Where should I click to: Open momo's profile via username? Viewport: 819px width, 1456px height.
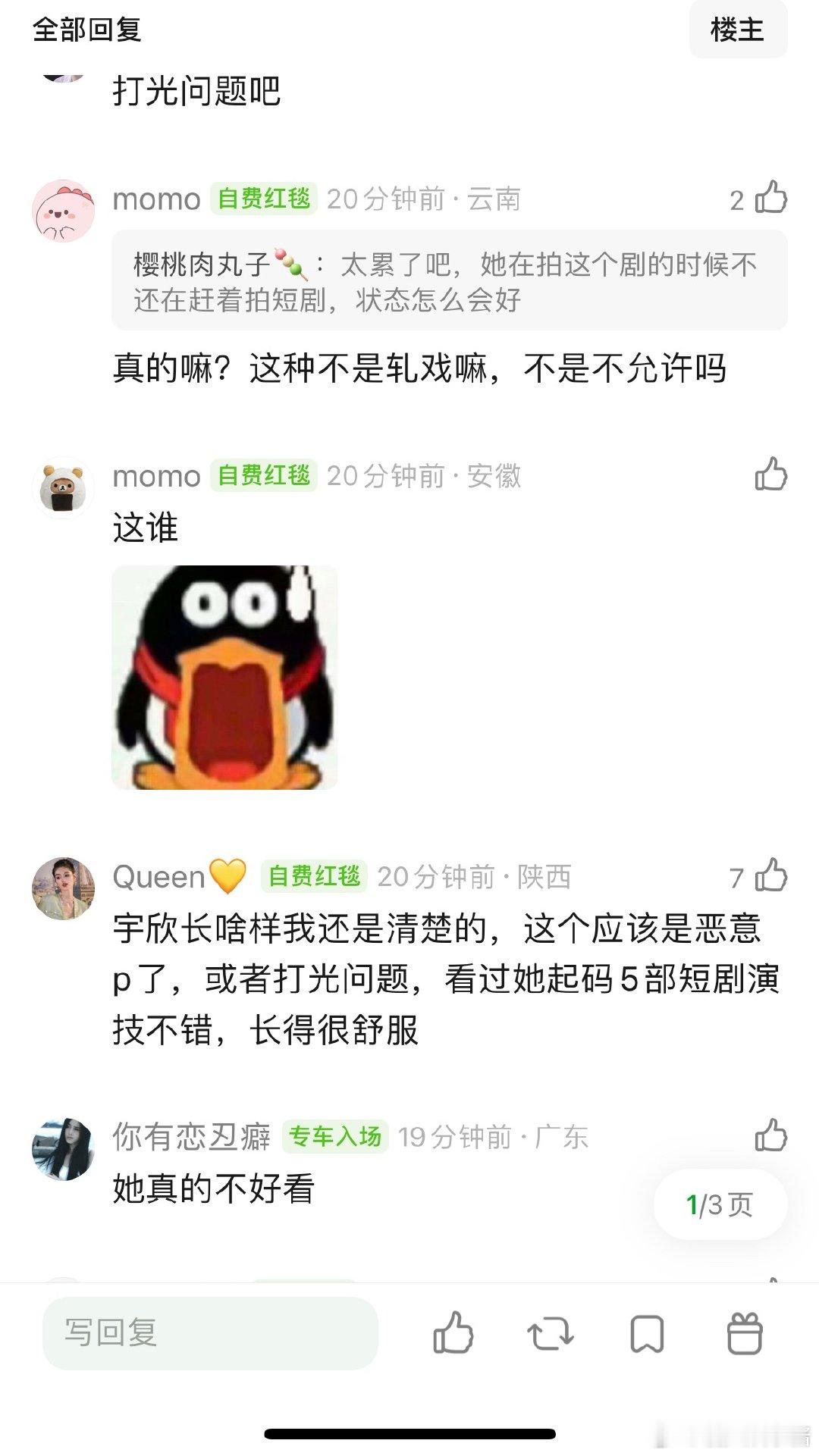pos(155,199)
